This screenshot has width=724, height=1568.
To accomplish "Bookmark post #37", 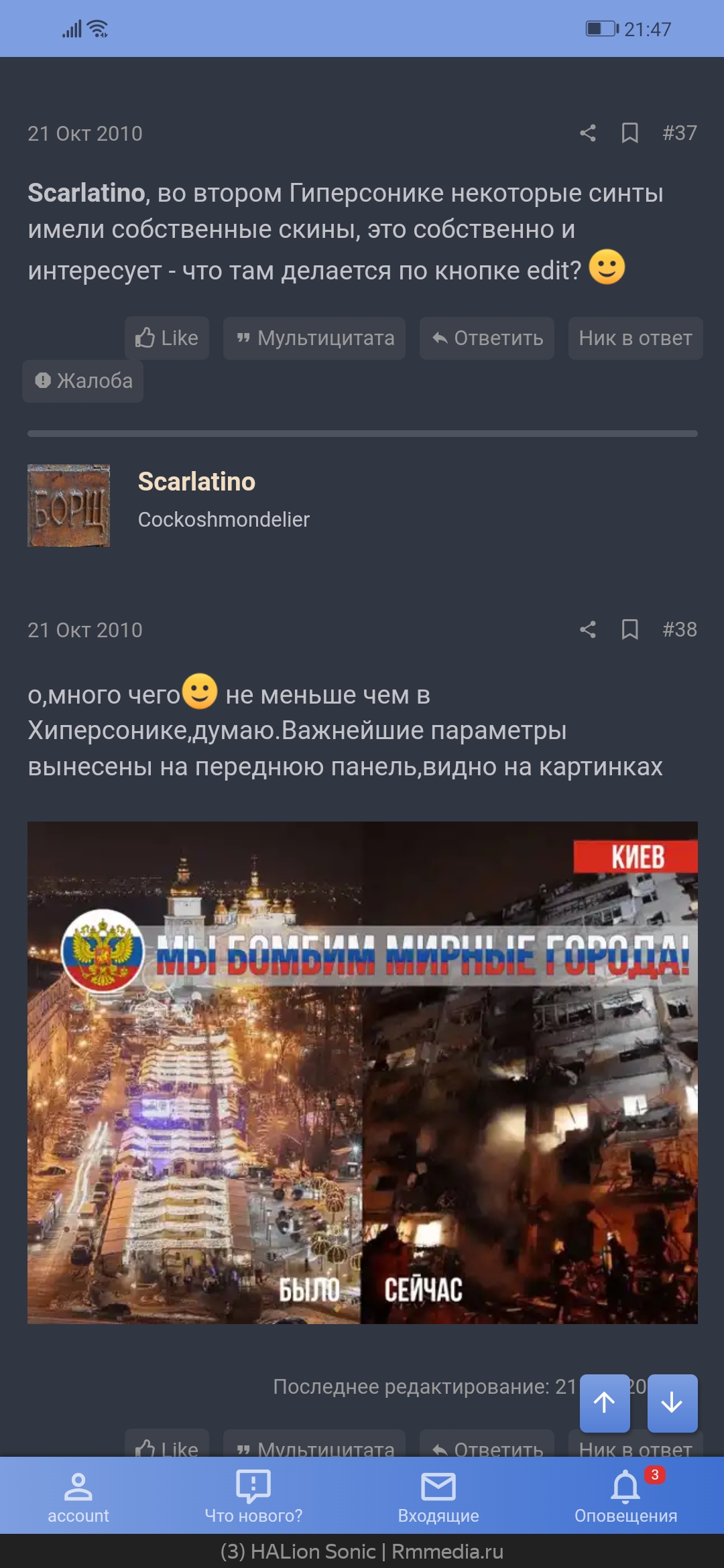I will [x=629, y=133].
